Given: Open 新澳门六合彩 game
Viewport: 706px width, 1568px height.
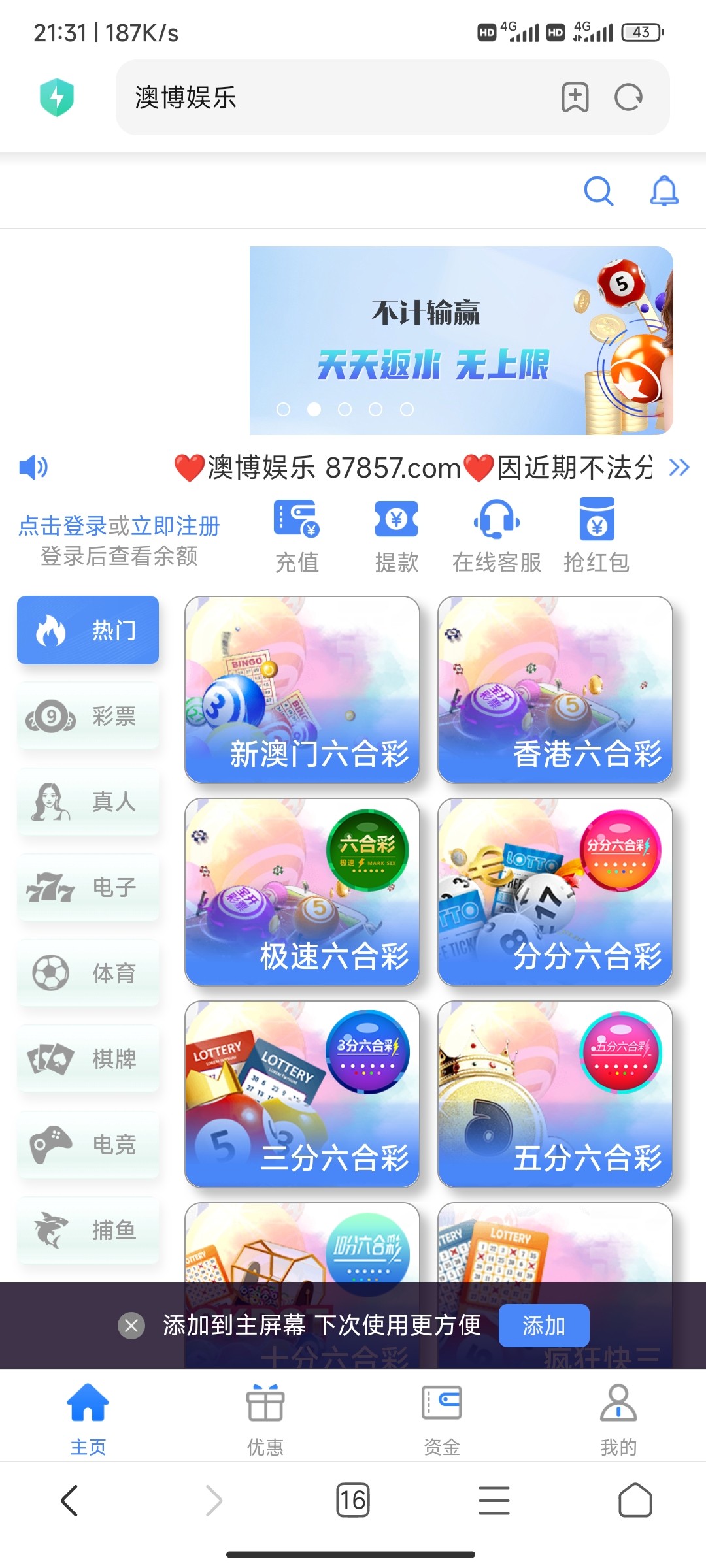Looking at the screenshot, I should tap(302, 689).
